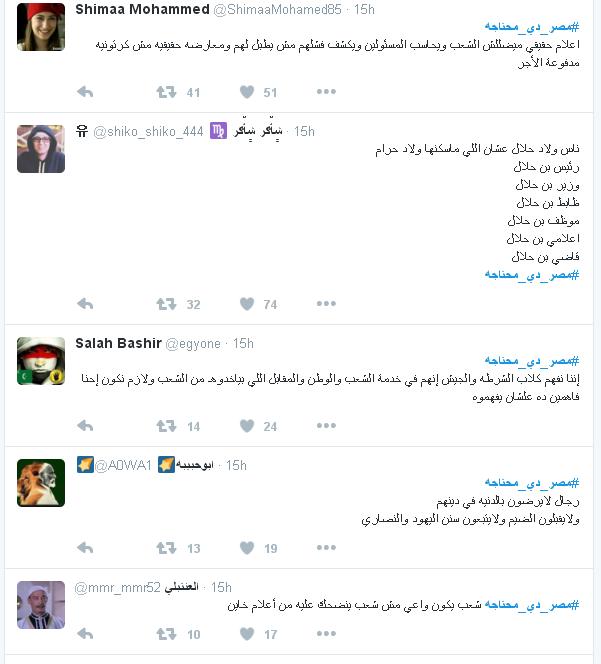
Task: Retweet @shiko_shiko_444's tweet
Action: pyautogui.click(x=167, y=304)
